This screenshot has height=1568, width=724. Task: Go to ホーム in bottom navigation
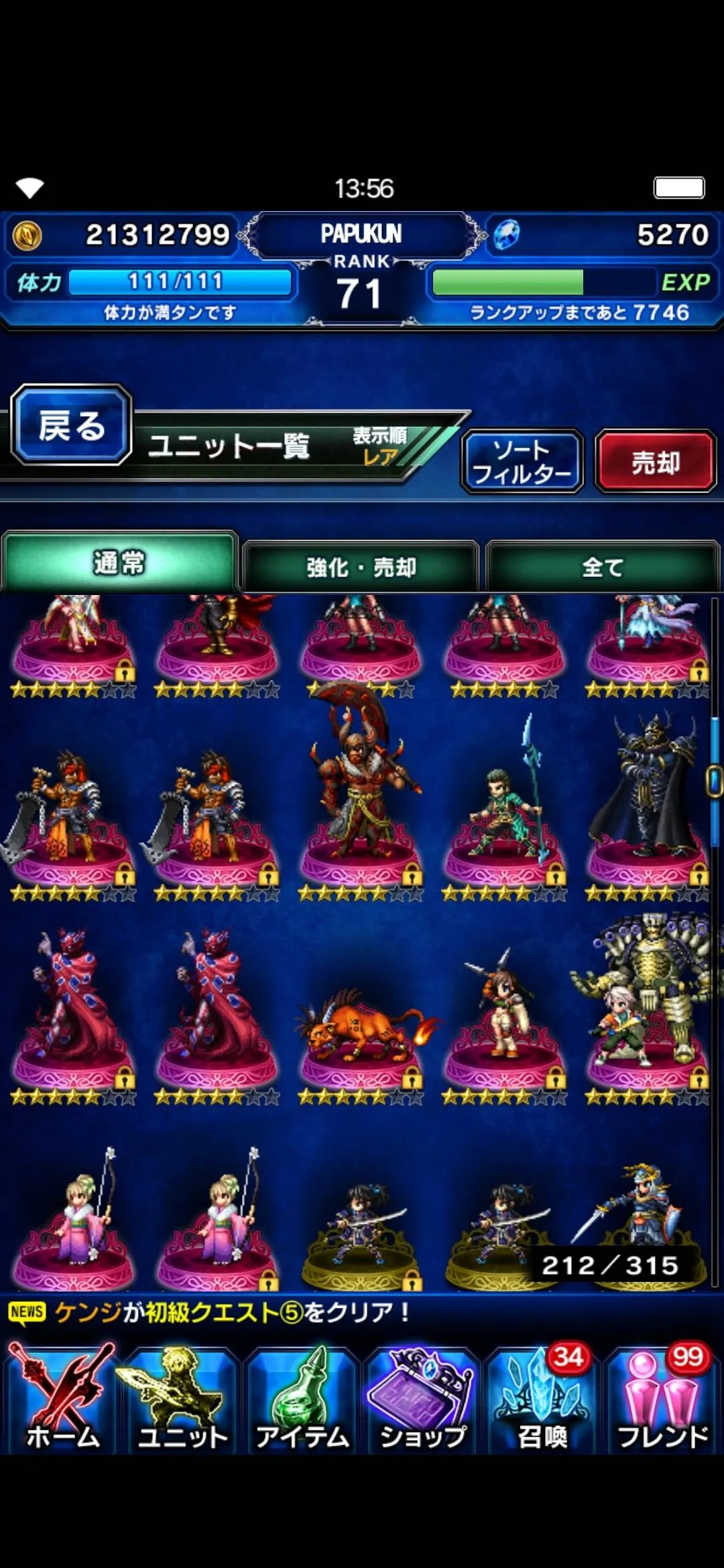pyautogui.click(x=62, y=1399)
